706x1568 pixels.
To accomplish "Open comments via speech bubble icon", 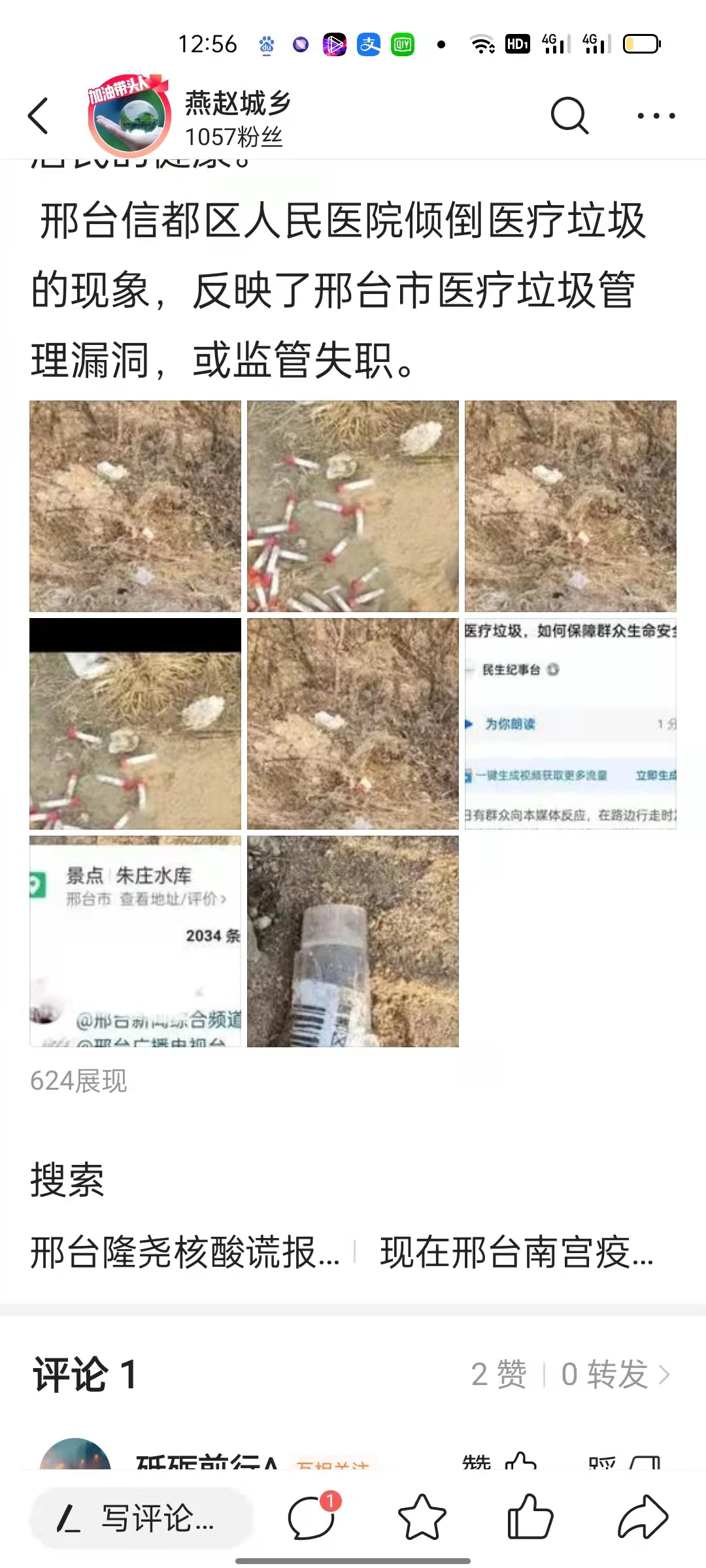I will pyautogui.click(x=312, y=1517).
